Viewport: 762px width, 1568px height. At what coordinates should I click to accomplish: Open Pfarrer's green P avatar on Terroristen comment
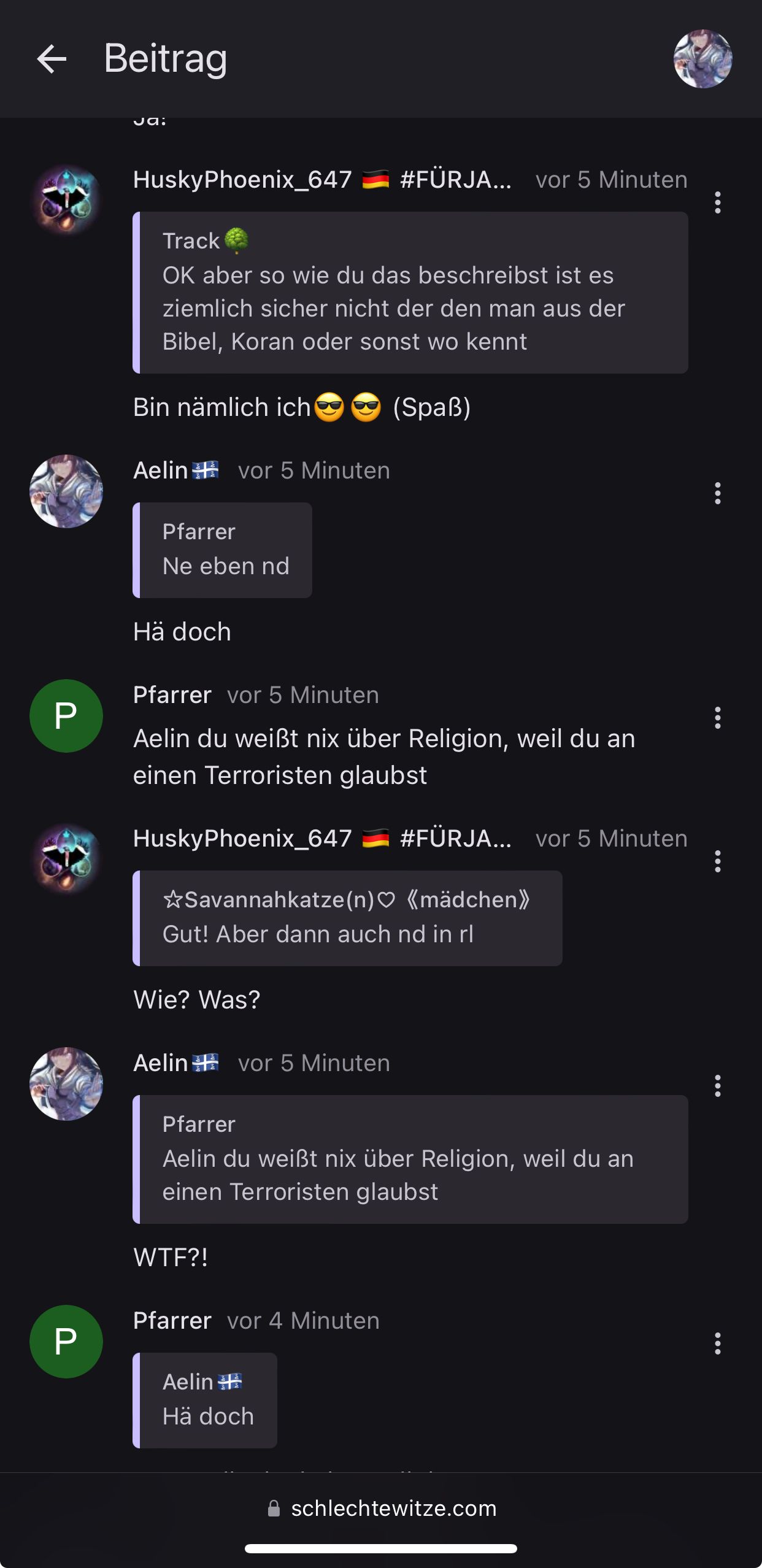point(66,716)
